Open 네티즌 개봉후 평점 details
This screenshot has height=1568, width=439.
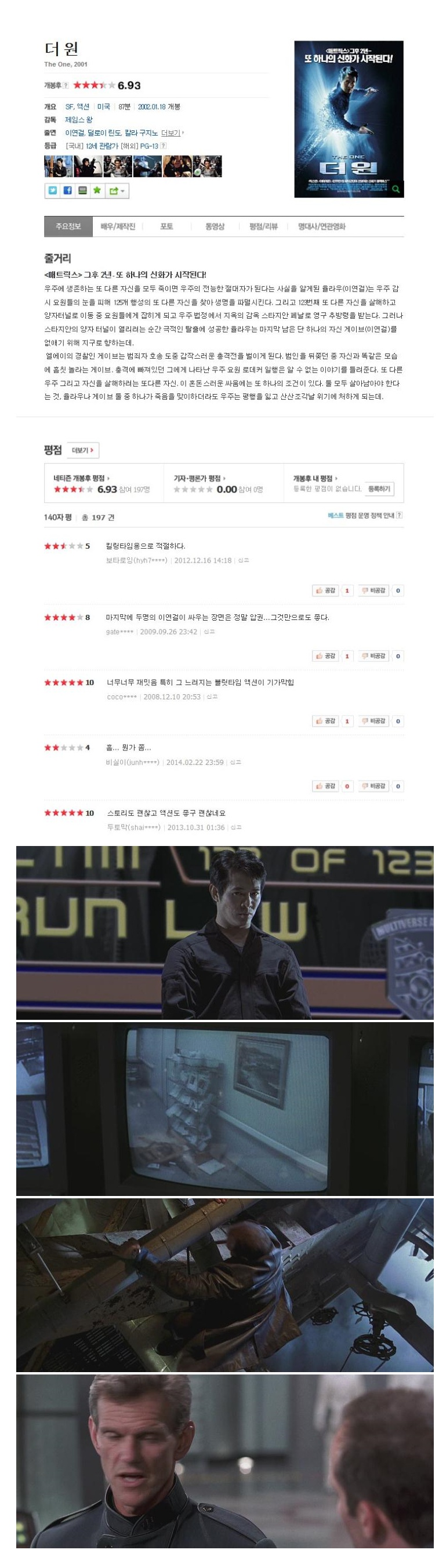tap(82, 479)
